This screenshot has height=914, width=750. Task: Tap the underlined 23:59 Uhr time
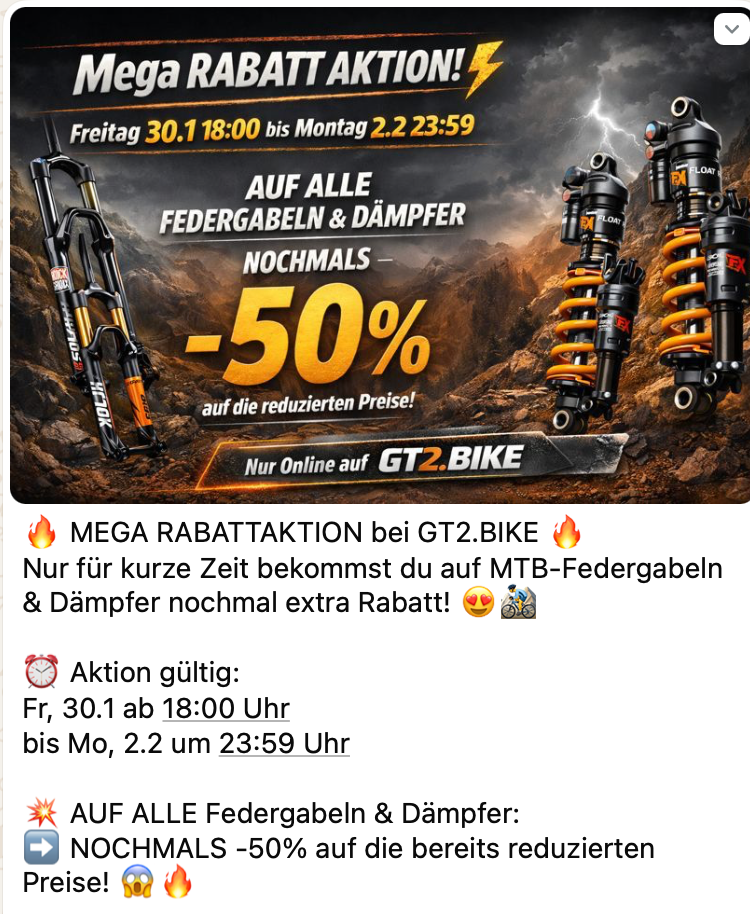[x=284, y=744]
